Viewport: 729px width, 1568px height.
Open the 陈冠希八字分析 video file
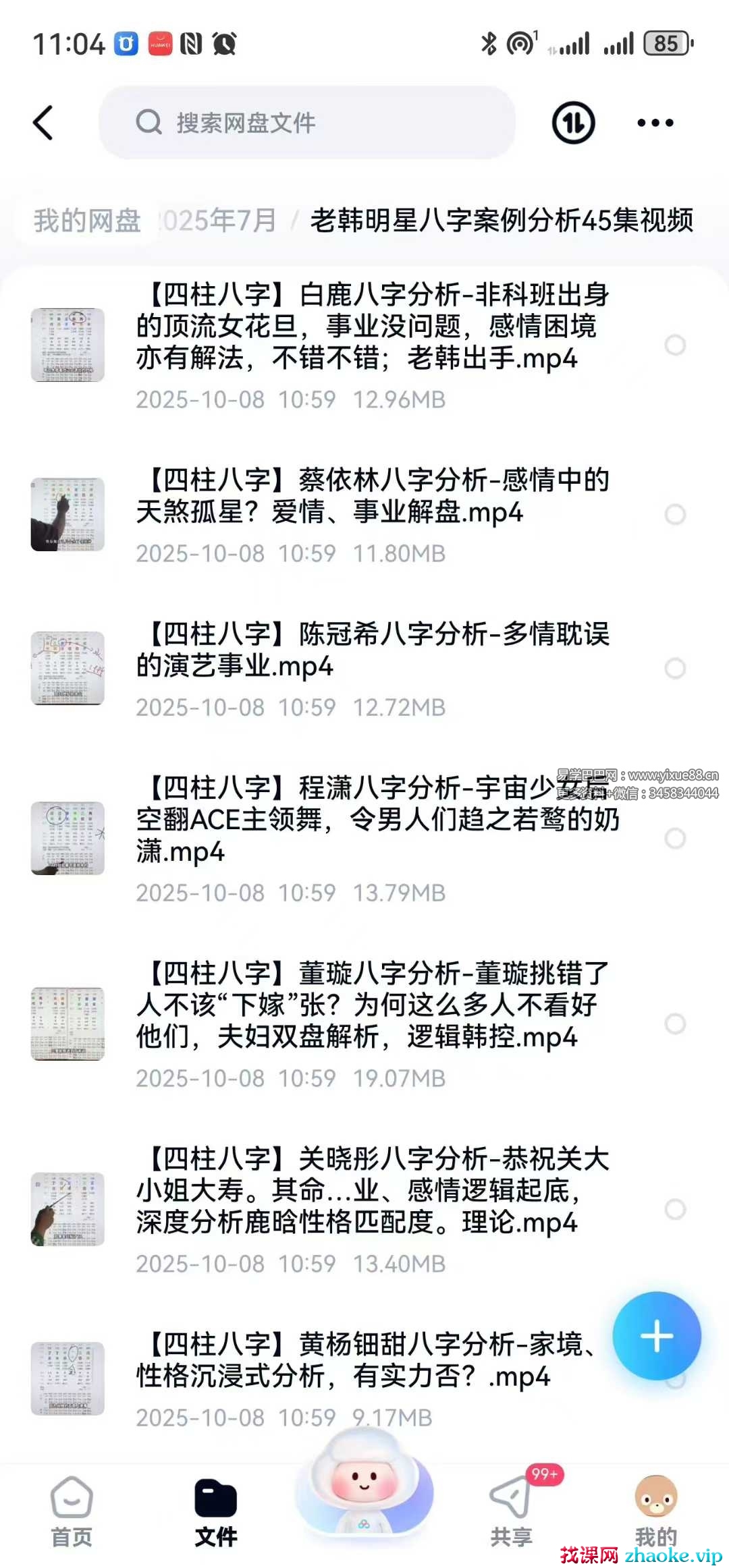pos(371,650)
